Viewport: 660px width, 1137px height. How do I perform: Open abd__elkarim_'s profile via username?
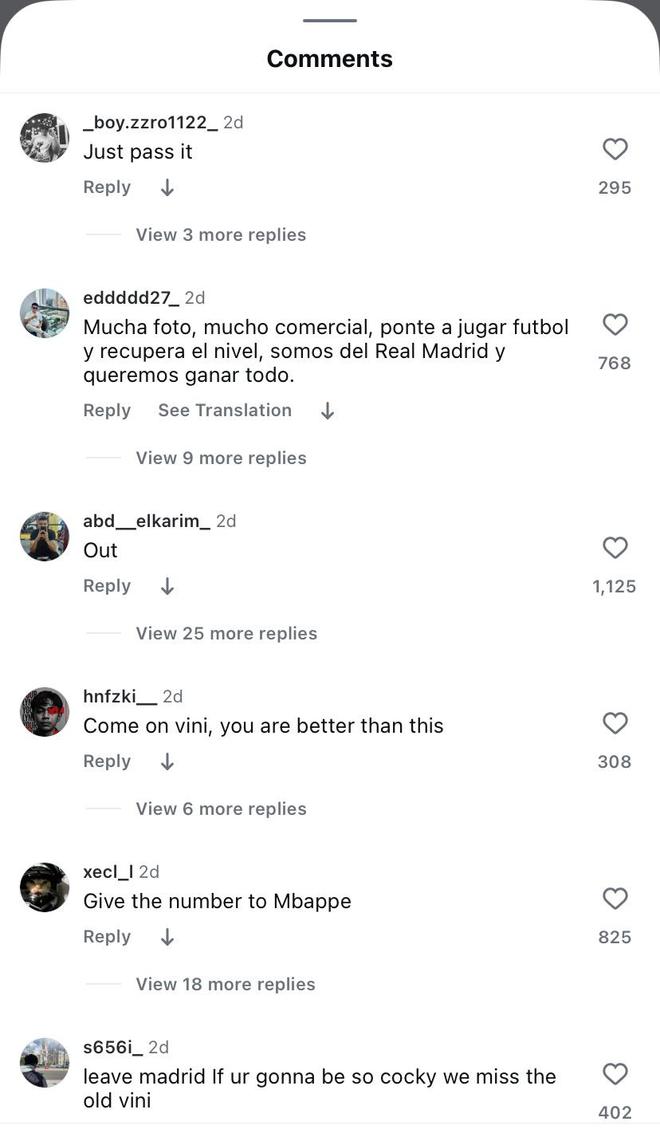coord(146,521)
